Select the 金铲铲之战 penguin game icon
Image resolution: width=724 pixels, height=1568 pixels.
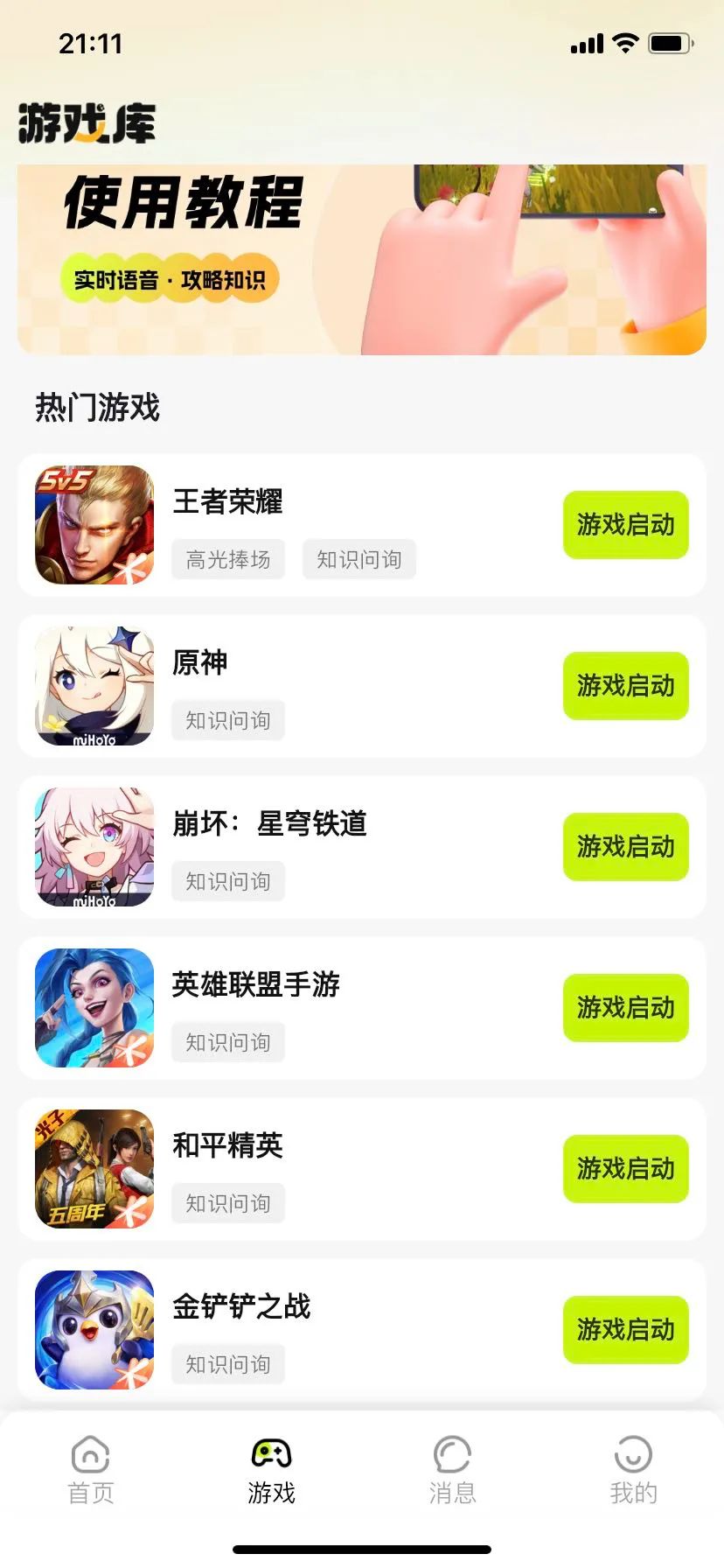(94, 1329)
